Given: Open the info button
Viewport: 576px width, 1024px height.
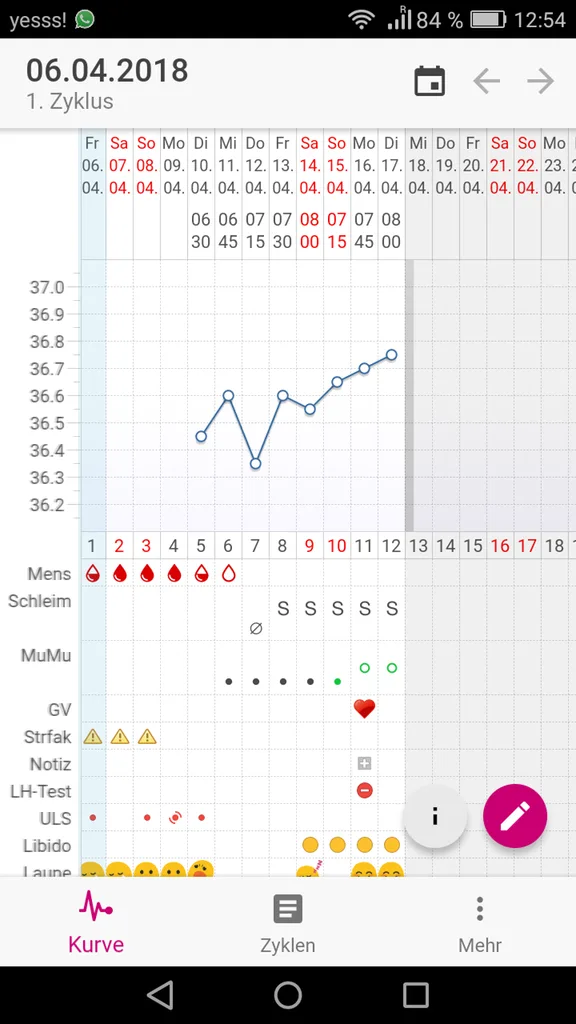Looking at the screenshot, I should [x=435, y=816].
